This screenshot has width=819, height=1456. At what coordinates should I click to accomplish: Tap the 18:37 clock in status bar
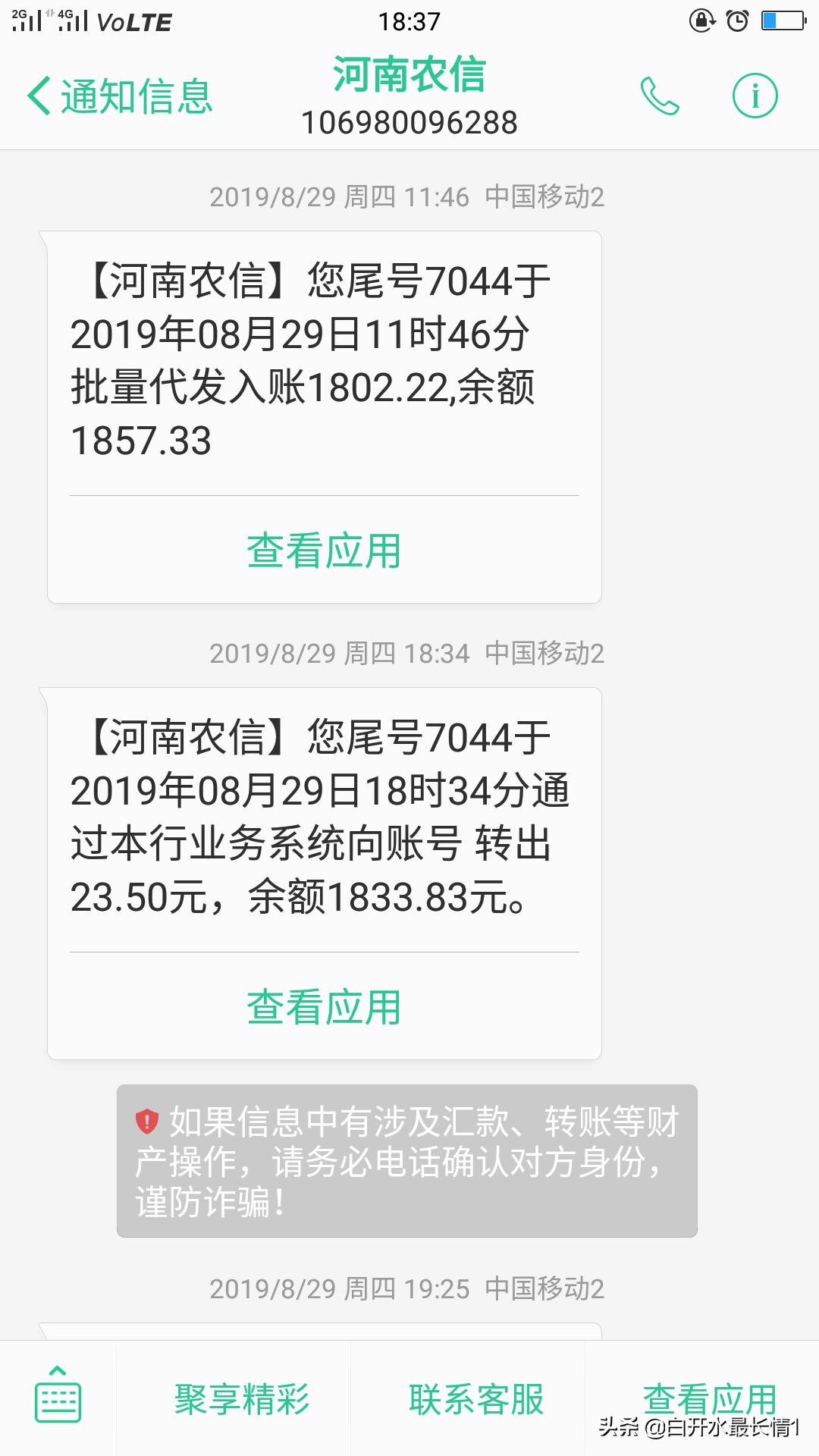tap(409, 23)
